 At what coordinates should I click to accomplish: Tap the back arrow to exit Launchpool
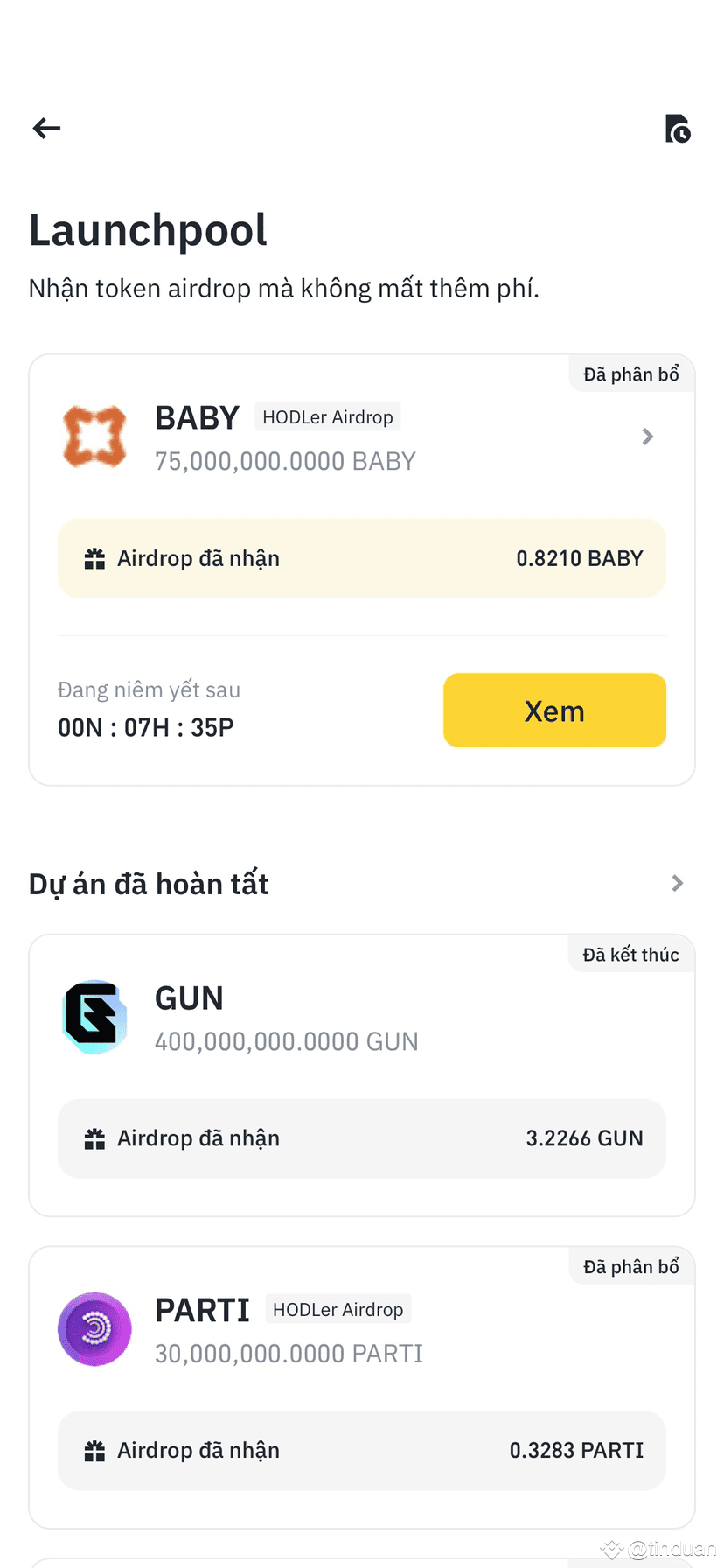[x=45, y=128]
